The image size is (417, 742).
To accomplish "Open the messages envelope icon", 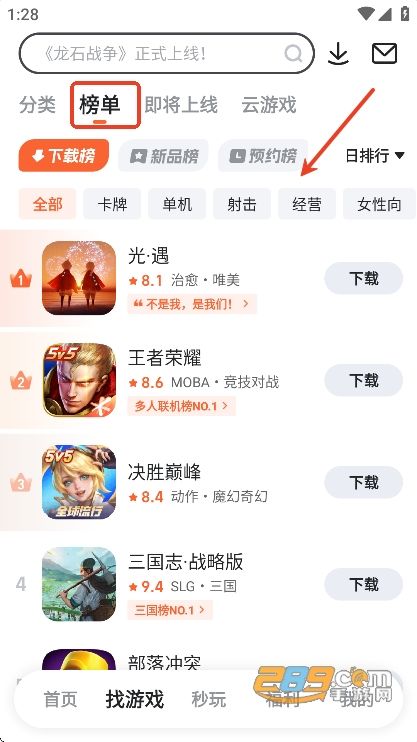I will tap(384, 53).
